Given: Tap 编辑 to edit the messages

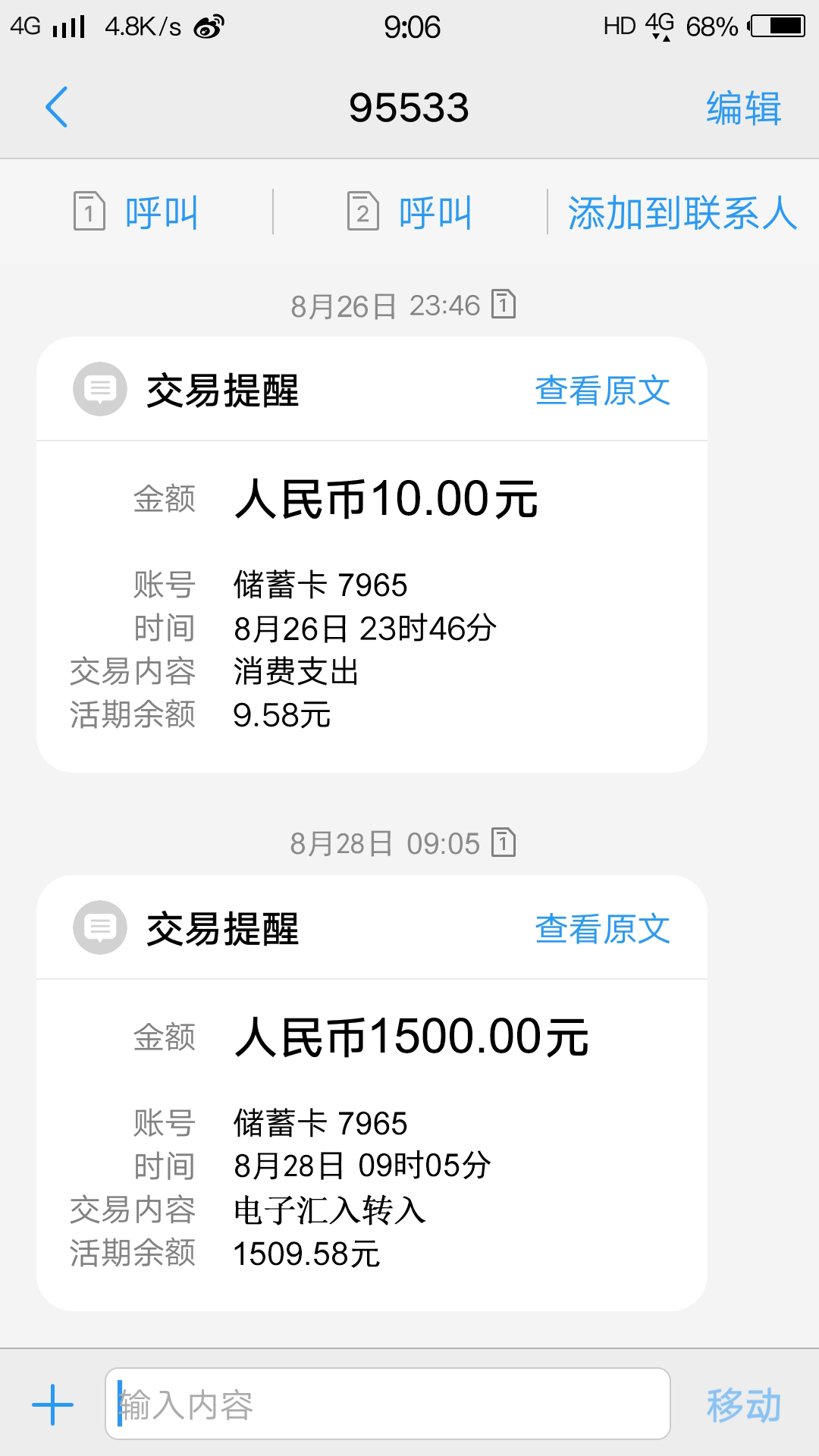Looking at the screenshot, I should point(743,108).
